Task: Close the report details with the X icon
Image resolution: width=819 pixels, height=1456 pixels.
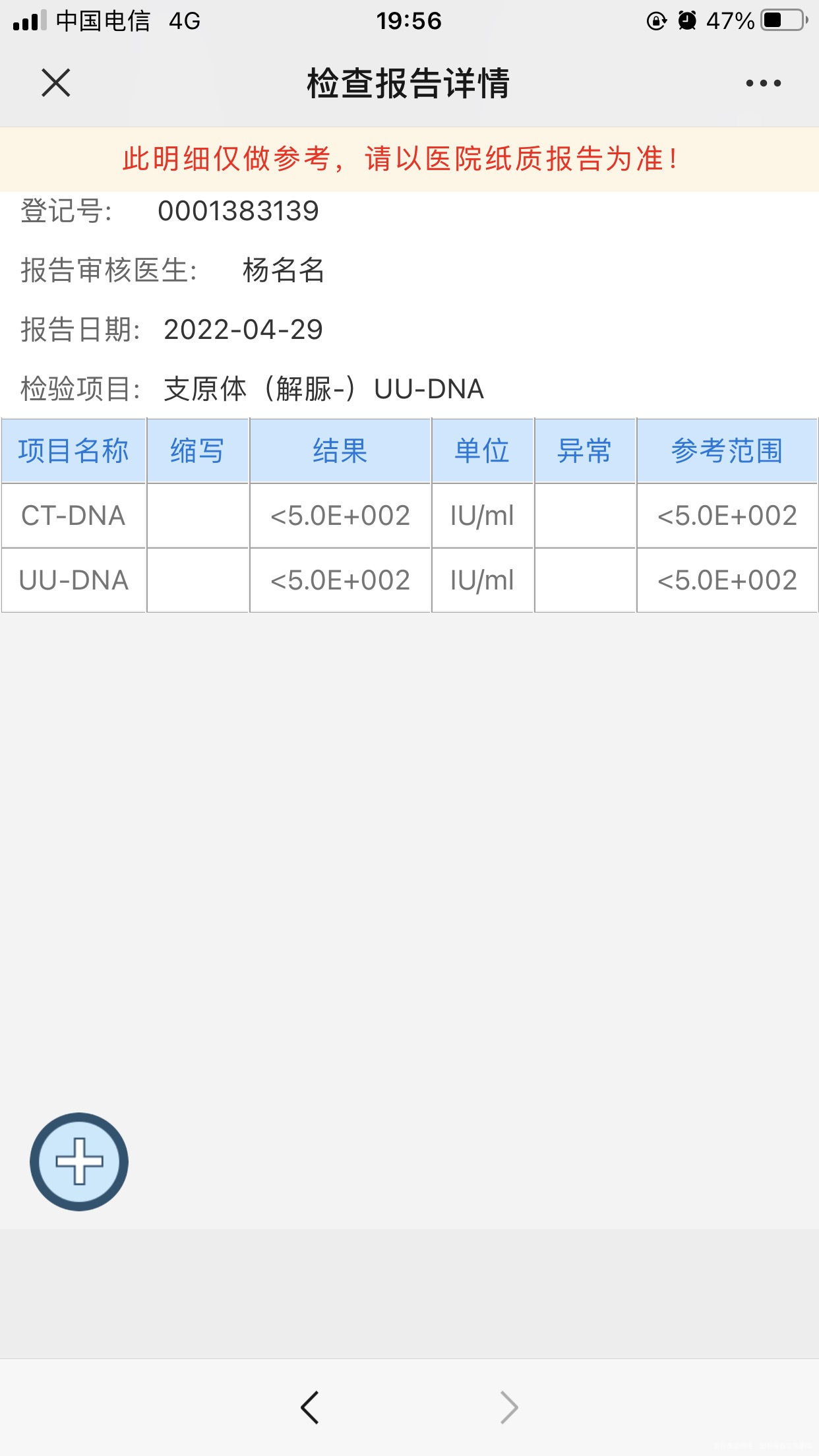Action: (55, 84)
